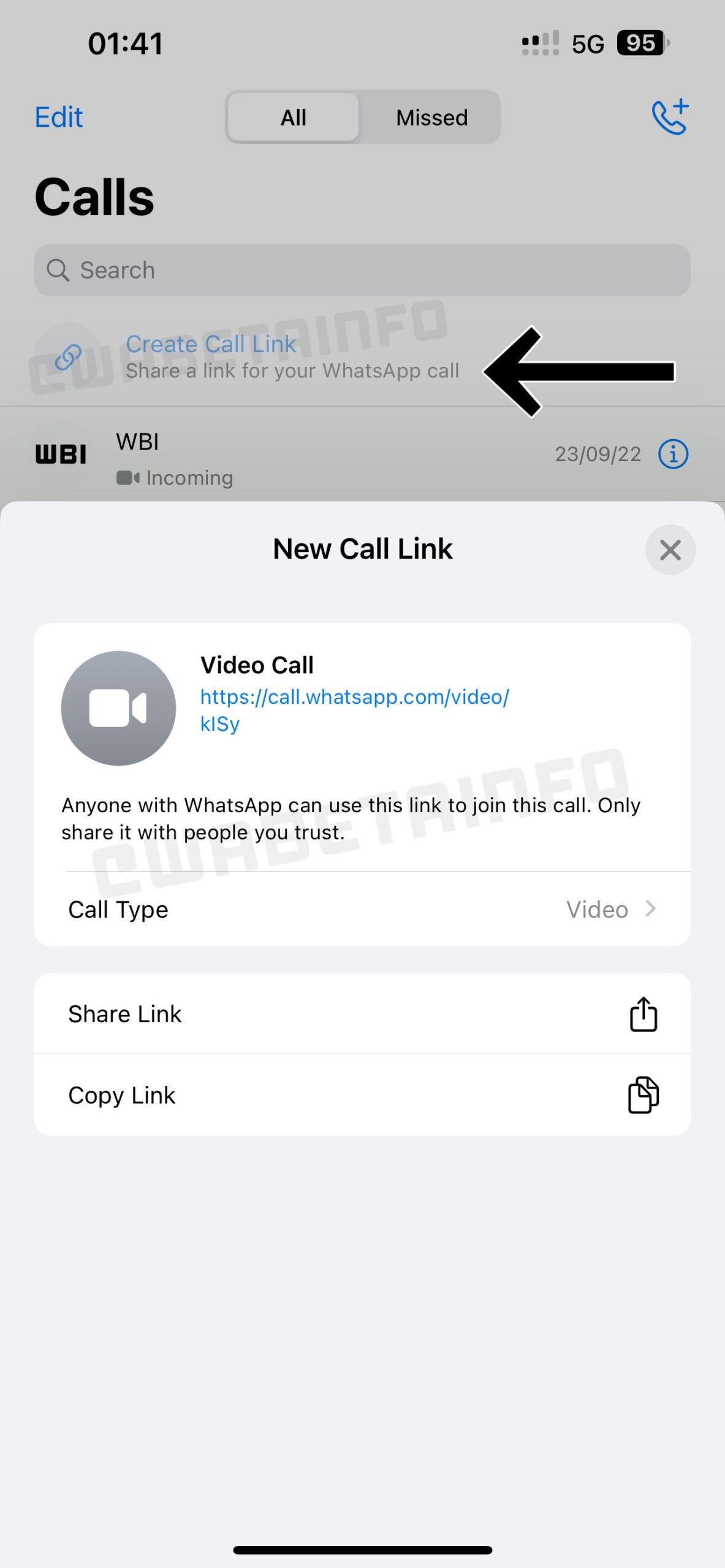Close the New Call Link sheet

tap(670, 549)
